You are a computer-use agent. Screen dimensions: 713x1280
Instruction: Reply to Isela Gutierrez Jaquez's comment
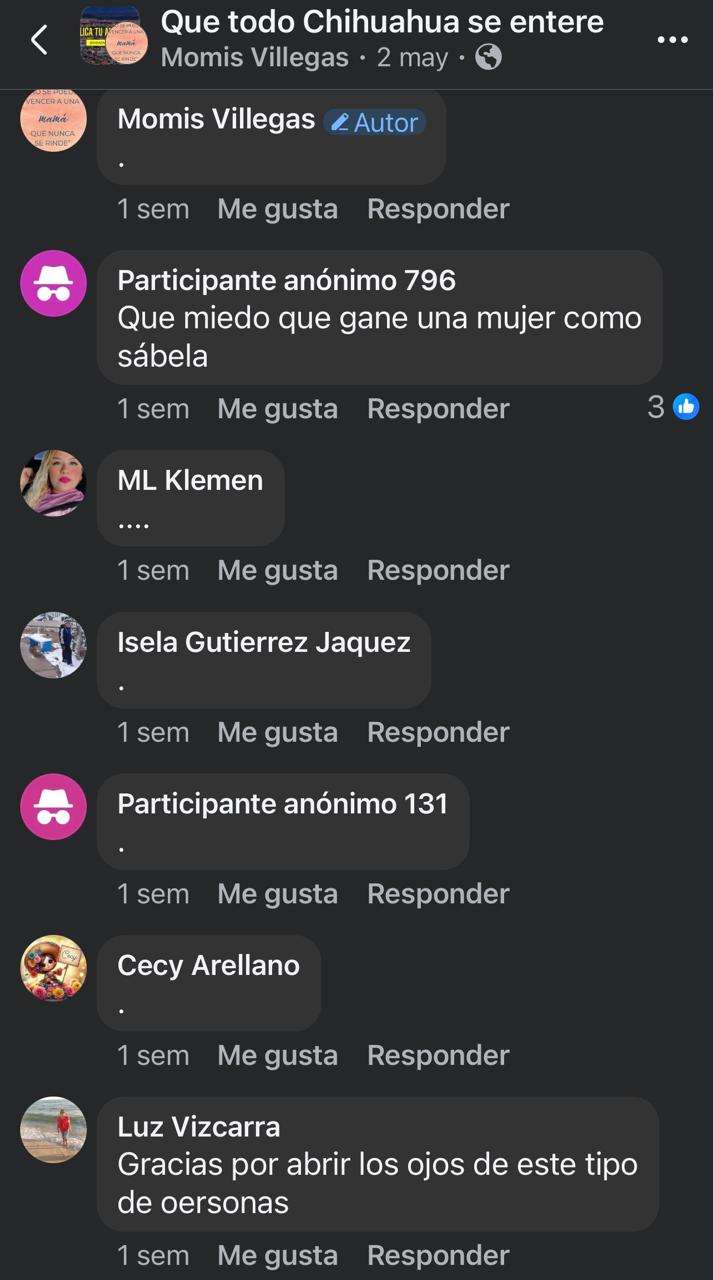click(438, 732)
